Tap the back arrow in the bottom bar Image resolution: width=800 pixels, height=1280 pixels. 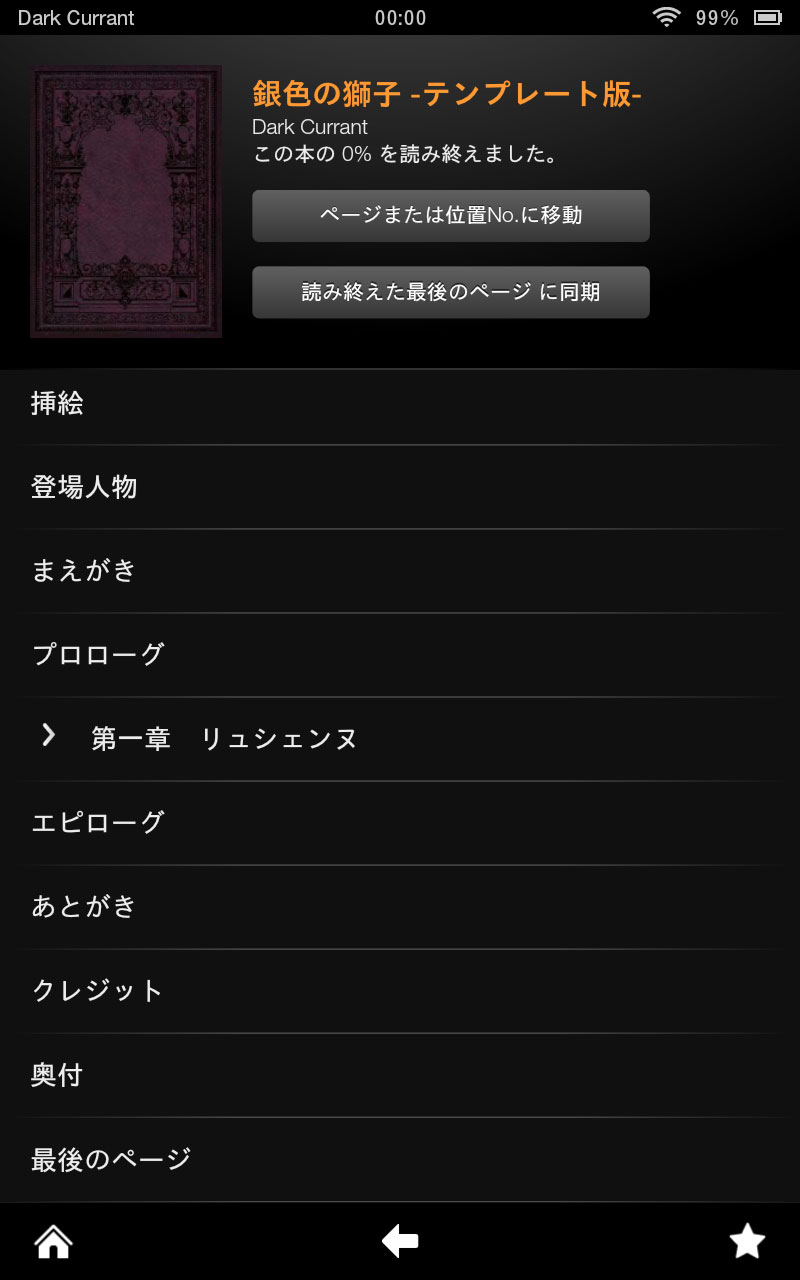[400, 1242]
